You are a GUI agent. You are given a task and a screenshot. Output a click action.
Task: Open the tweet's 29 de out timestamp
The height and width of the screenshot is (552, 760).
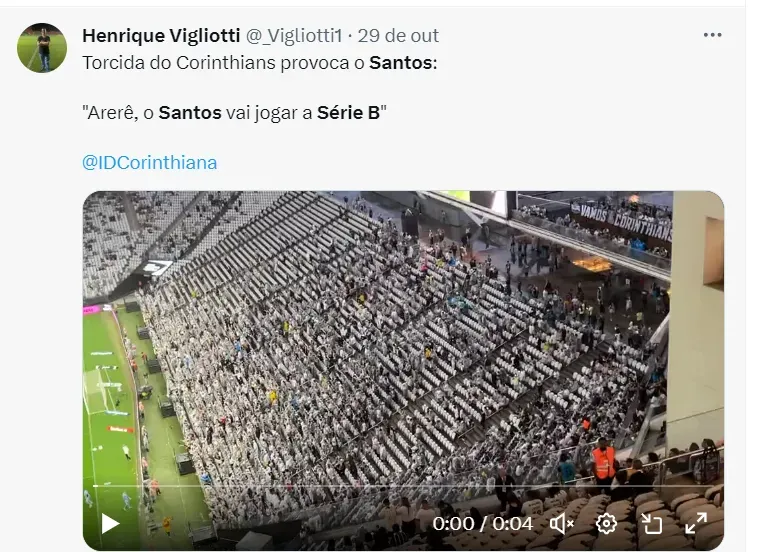click(x=398, y=35)
